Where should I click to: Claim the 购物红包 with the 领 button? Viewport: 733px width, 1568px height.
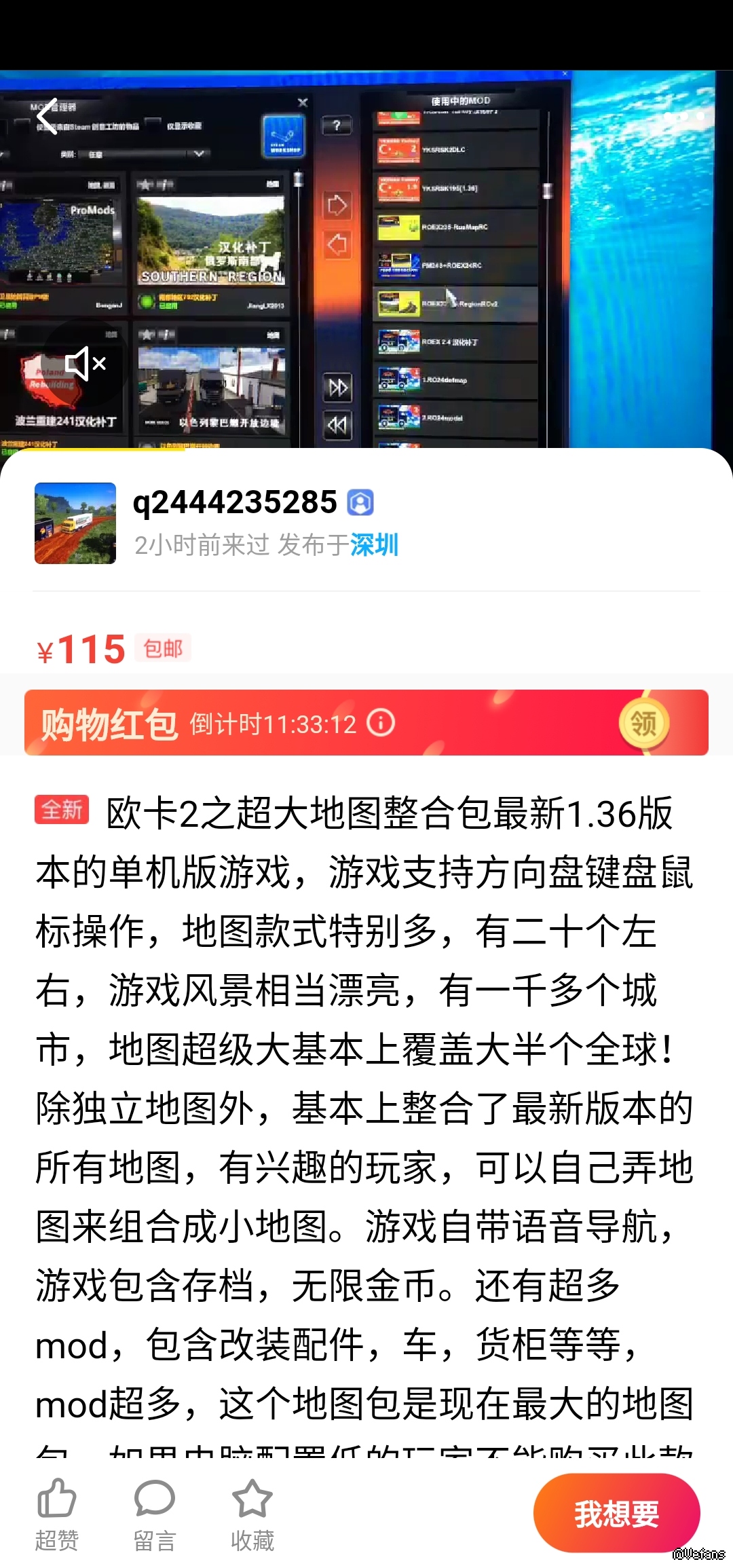pyautogui.click(x=643, y=723)
